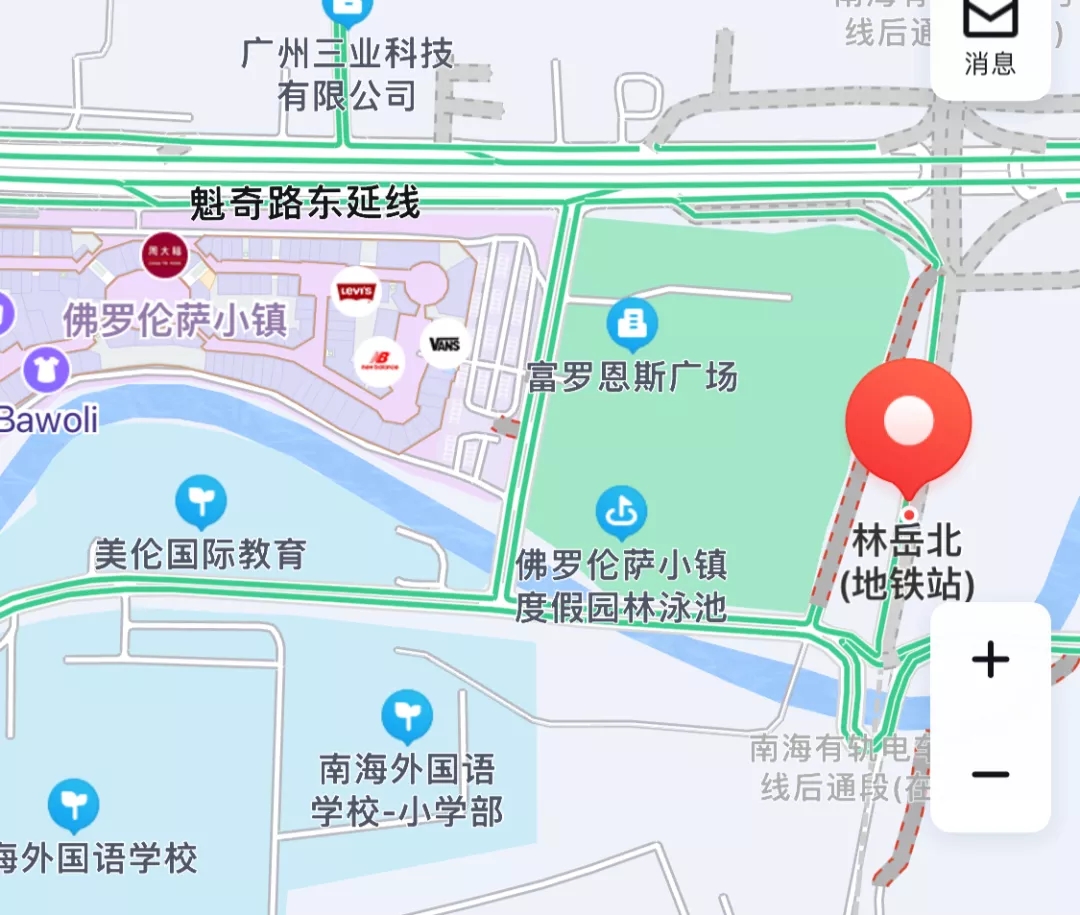Viewport: 1080px width, 915px height.
Task: Open the Vans store marker
Action: click(444, 344)
